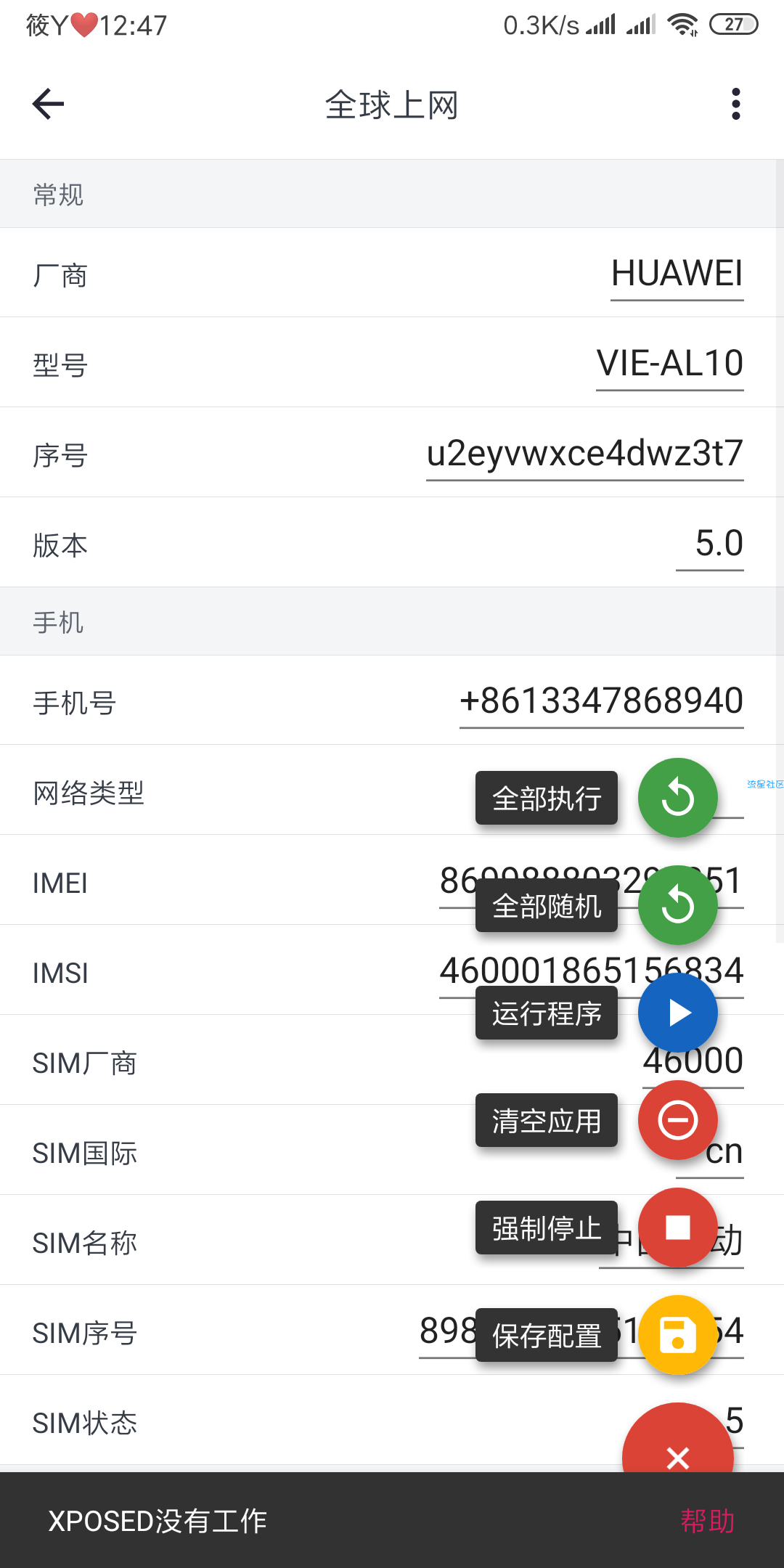
Task: Tap the red 强制停止 stop button
Action: coord(677,1228)
